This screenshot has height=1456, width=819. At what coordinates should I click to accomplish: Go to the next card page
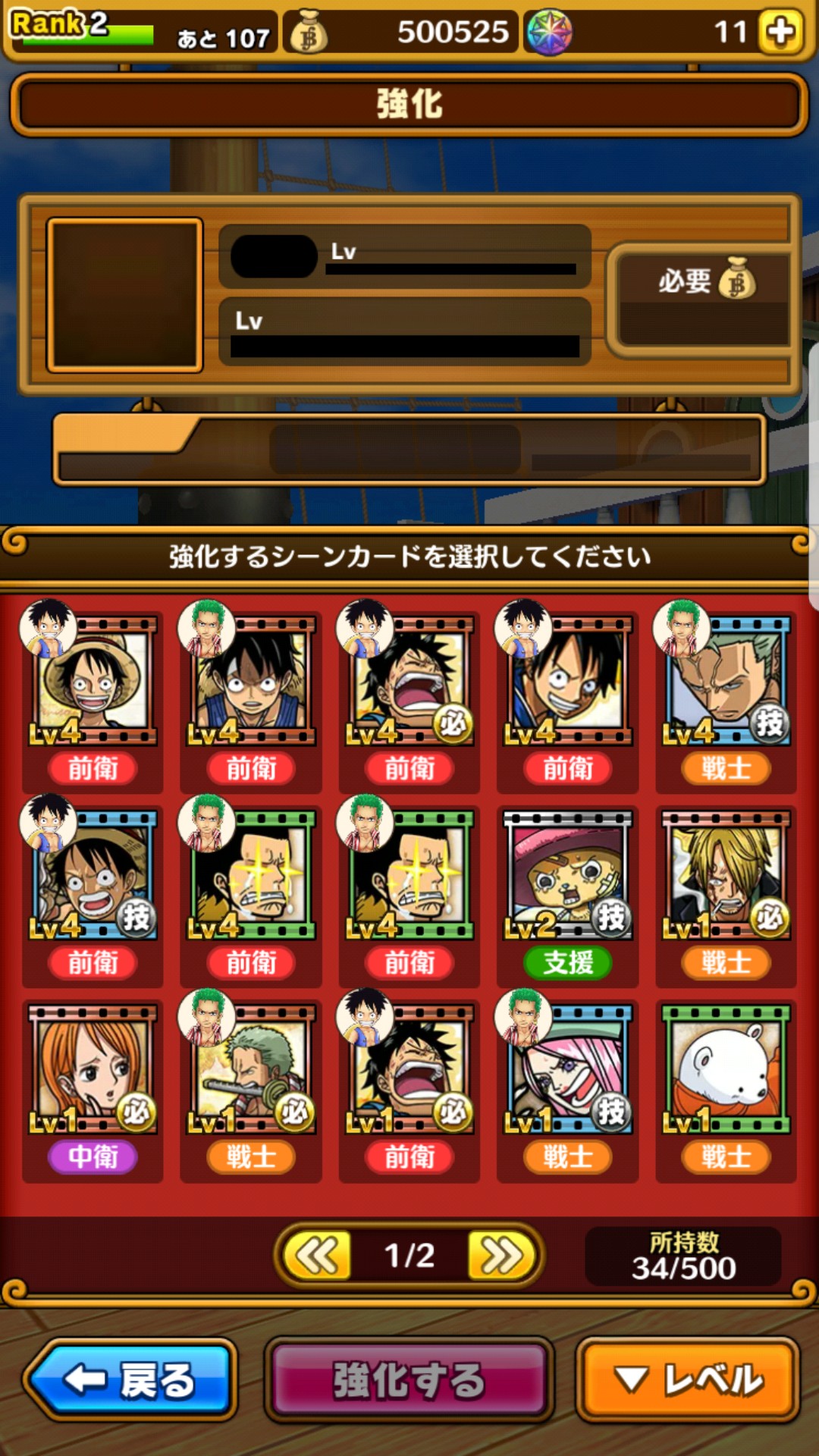coord(500,1255)
